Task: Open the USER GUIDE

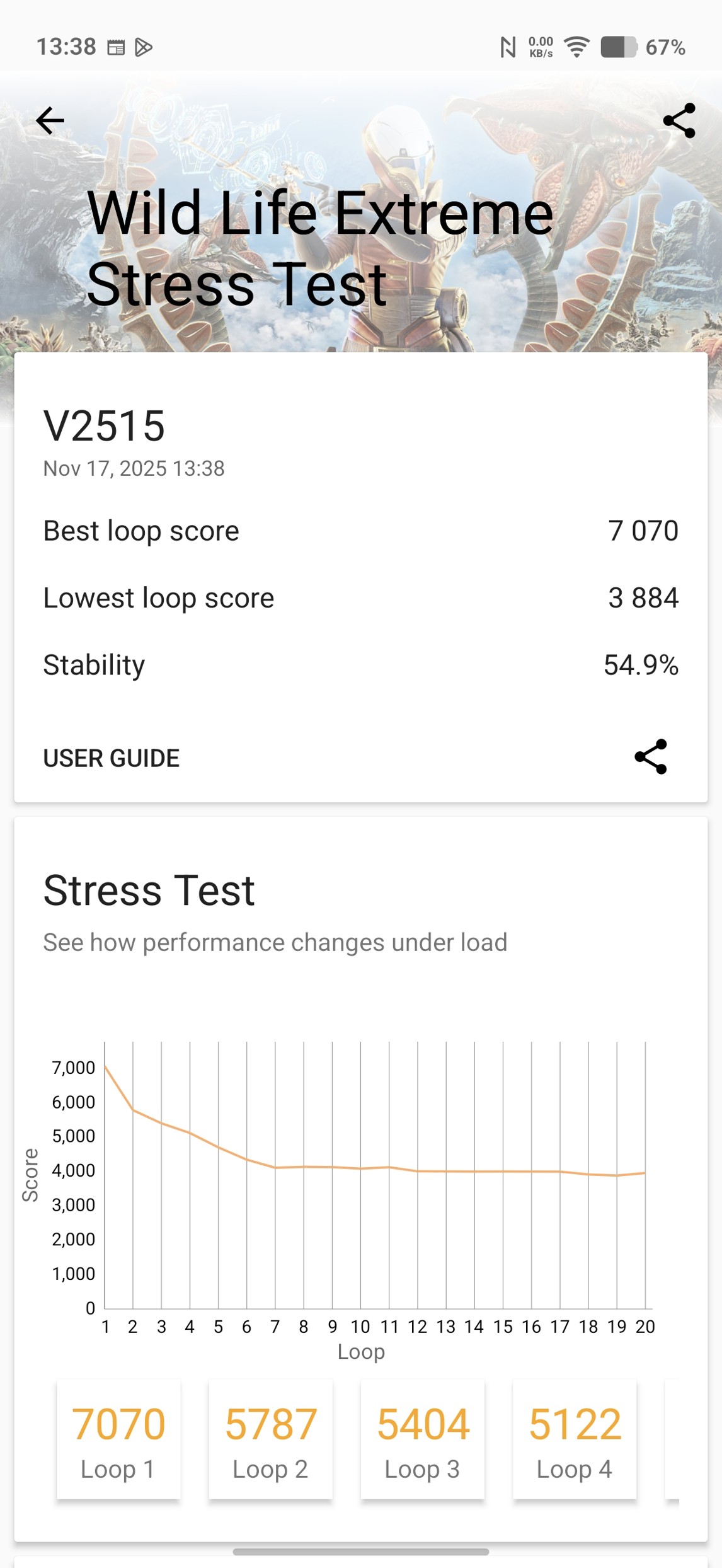Action: click(x=111, y=759)
